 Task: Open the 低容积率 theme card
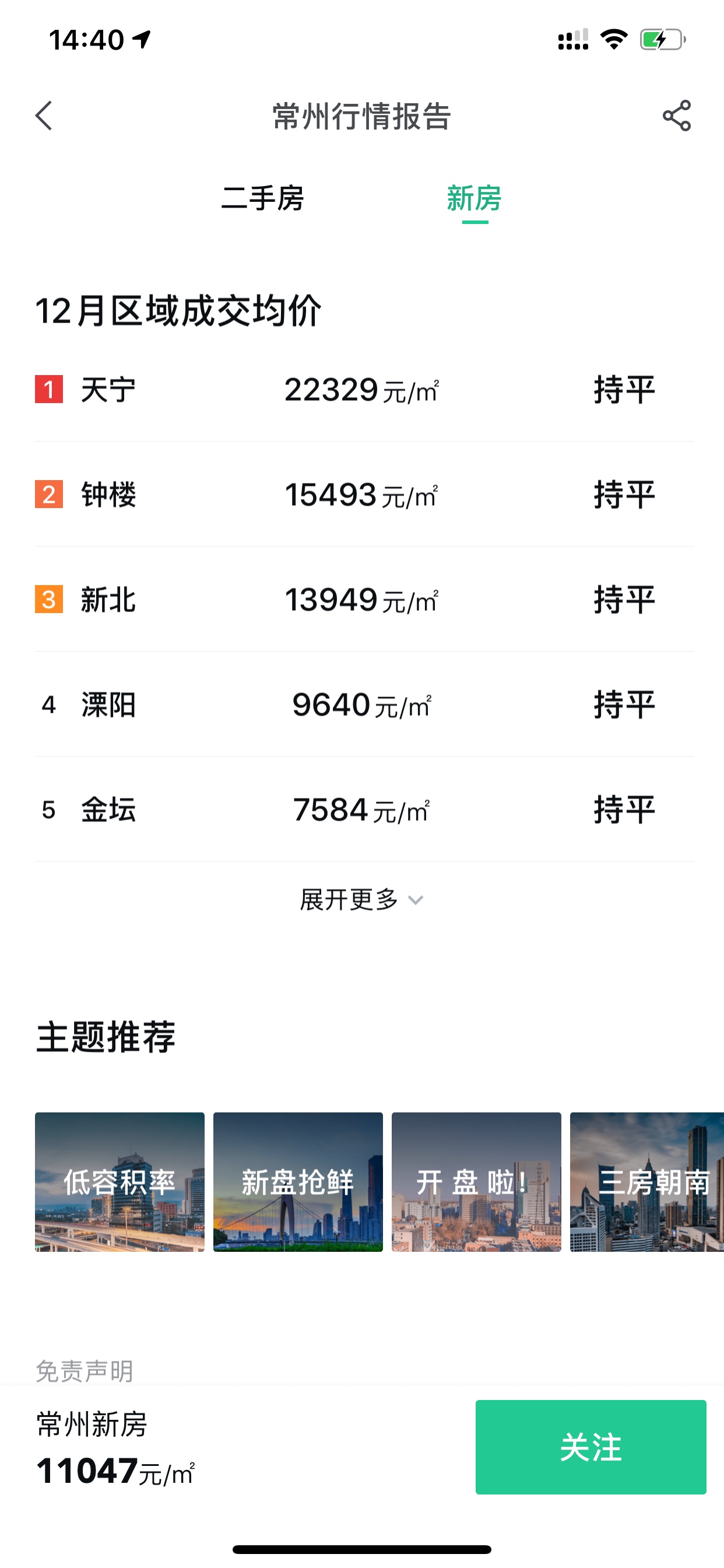120,1181
